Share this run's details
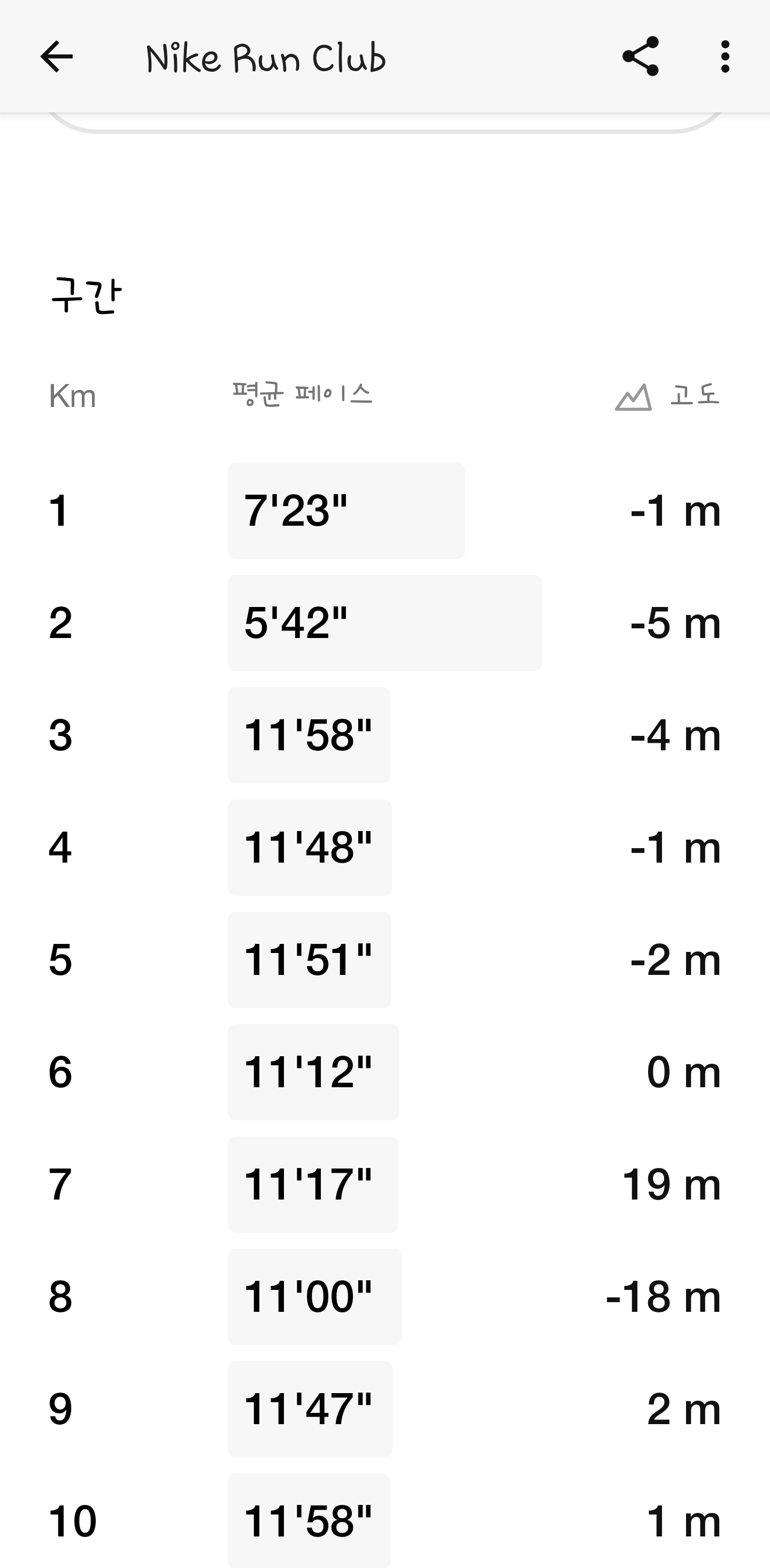Image resolution: width=770 pixels, height=1568 pixels. [641, 56]
